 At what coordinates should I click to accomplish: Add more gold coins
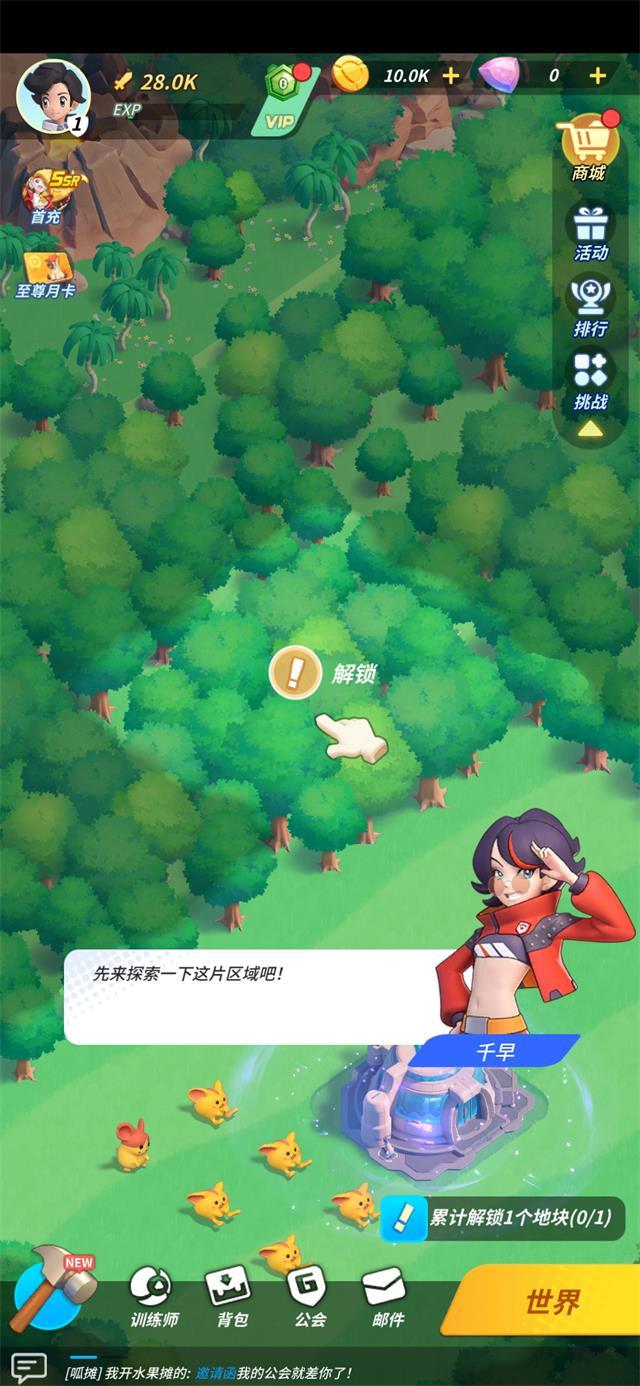click(451, 75)
